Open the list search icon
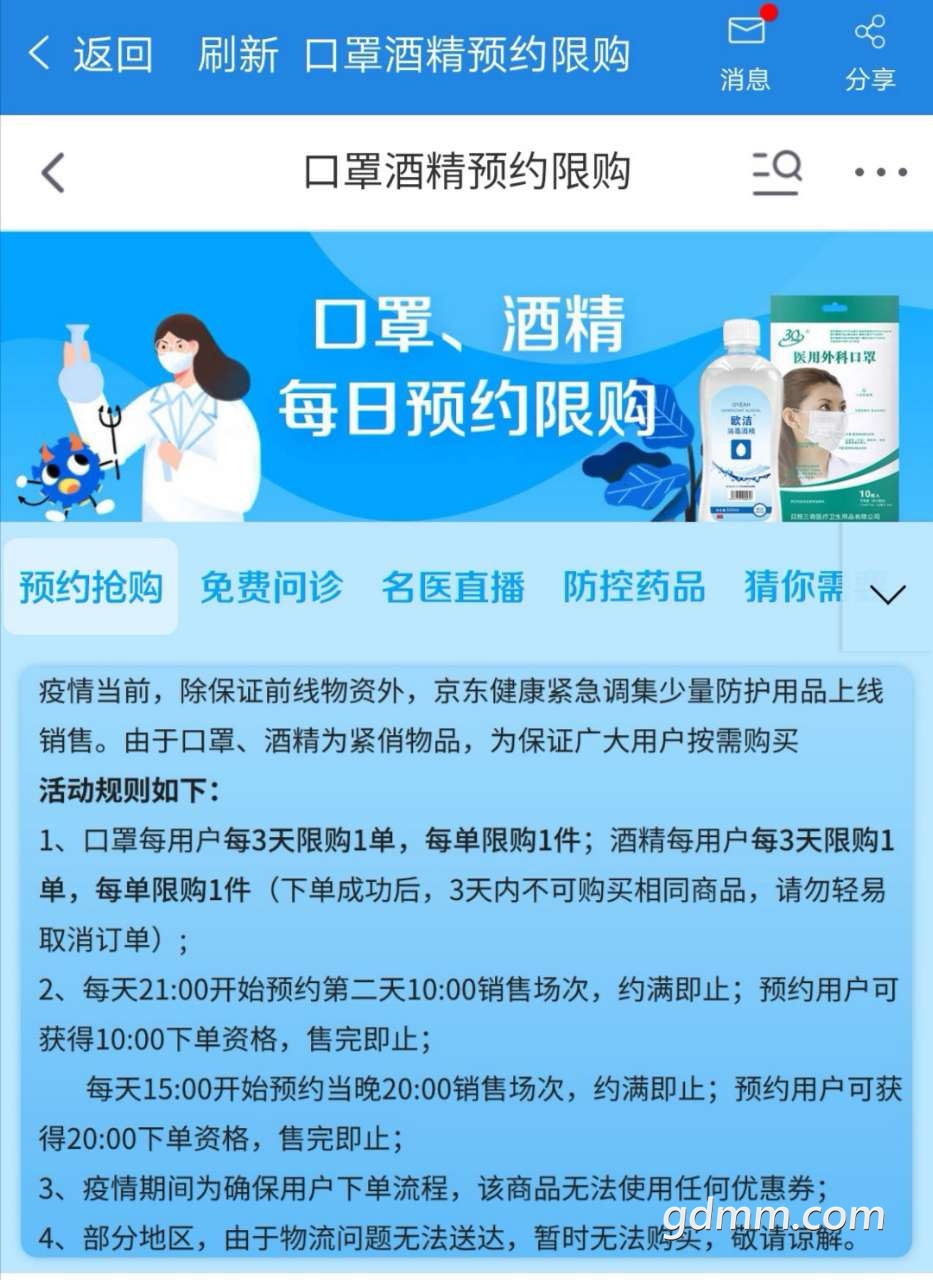The width and height of the screenshot is (933, 1280). tap(777, 172)
